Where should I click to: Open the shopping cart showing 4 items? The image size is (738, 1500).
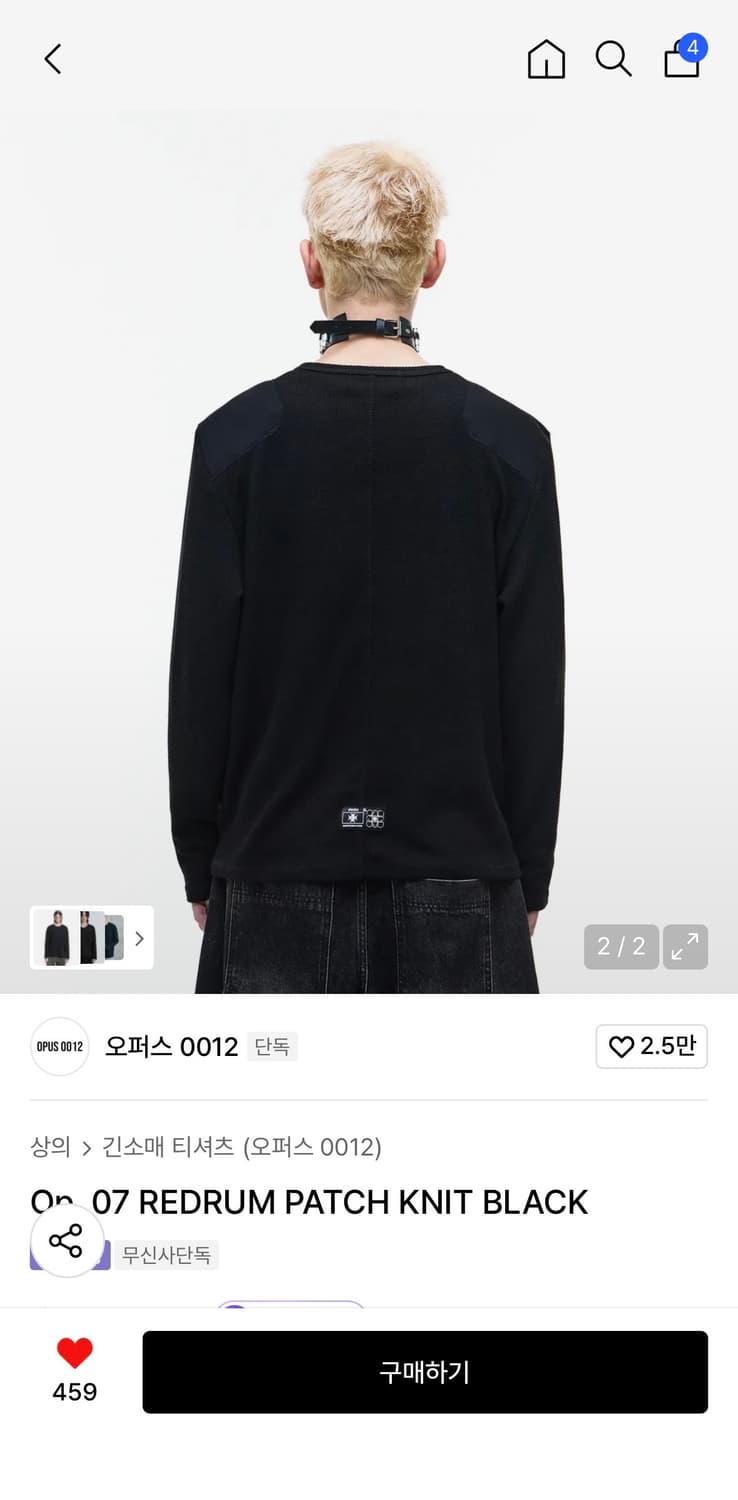coord(681,62)
